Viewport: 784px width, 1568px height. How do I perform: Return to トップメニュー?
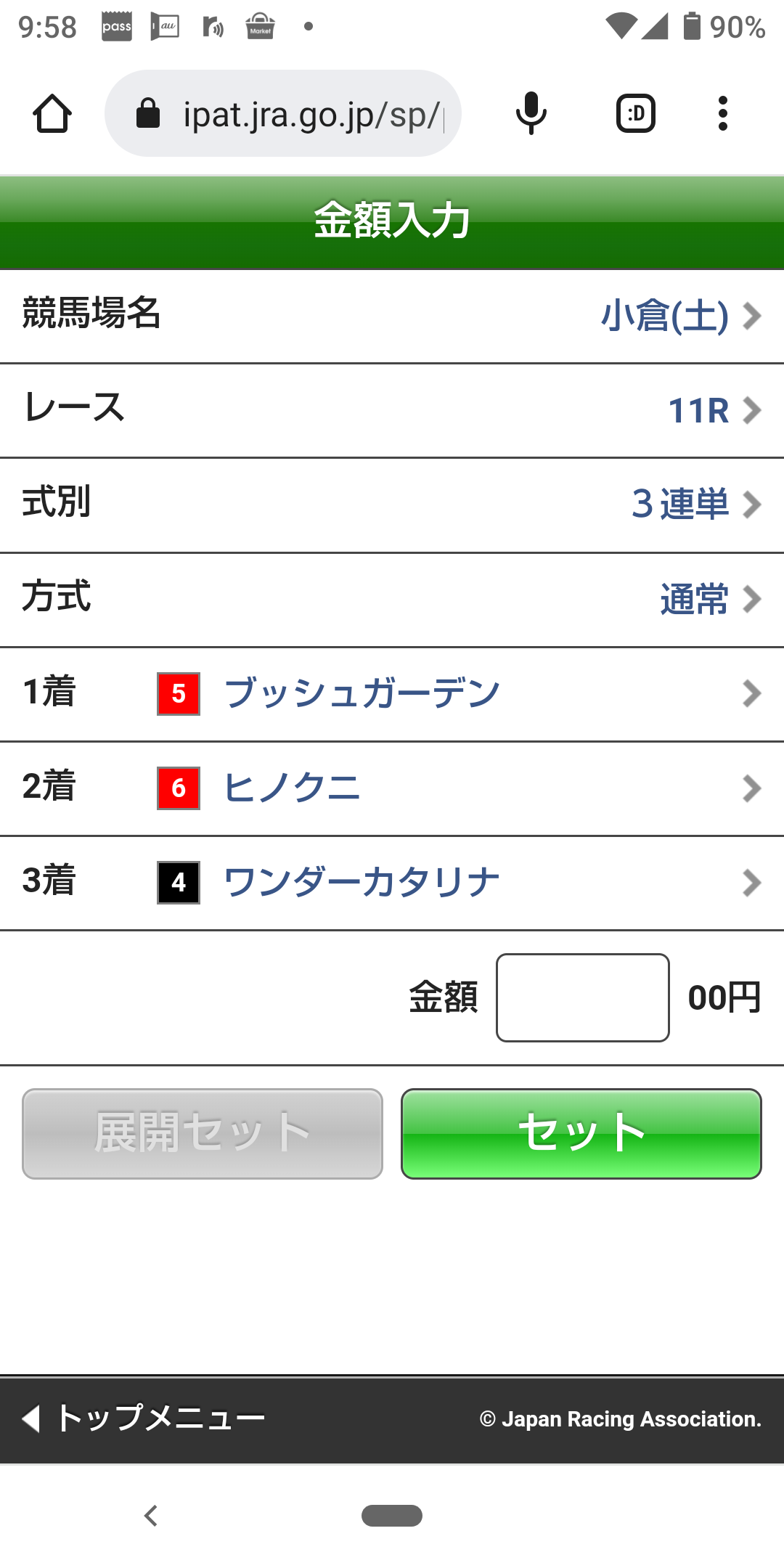click(145, 1418)
